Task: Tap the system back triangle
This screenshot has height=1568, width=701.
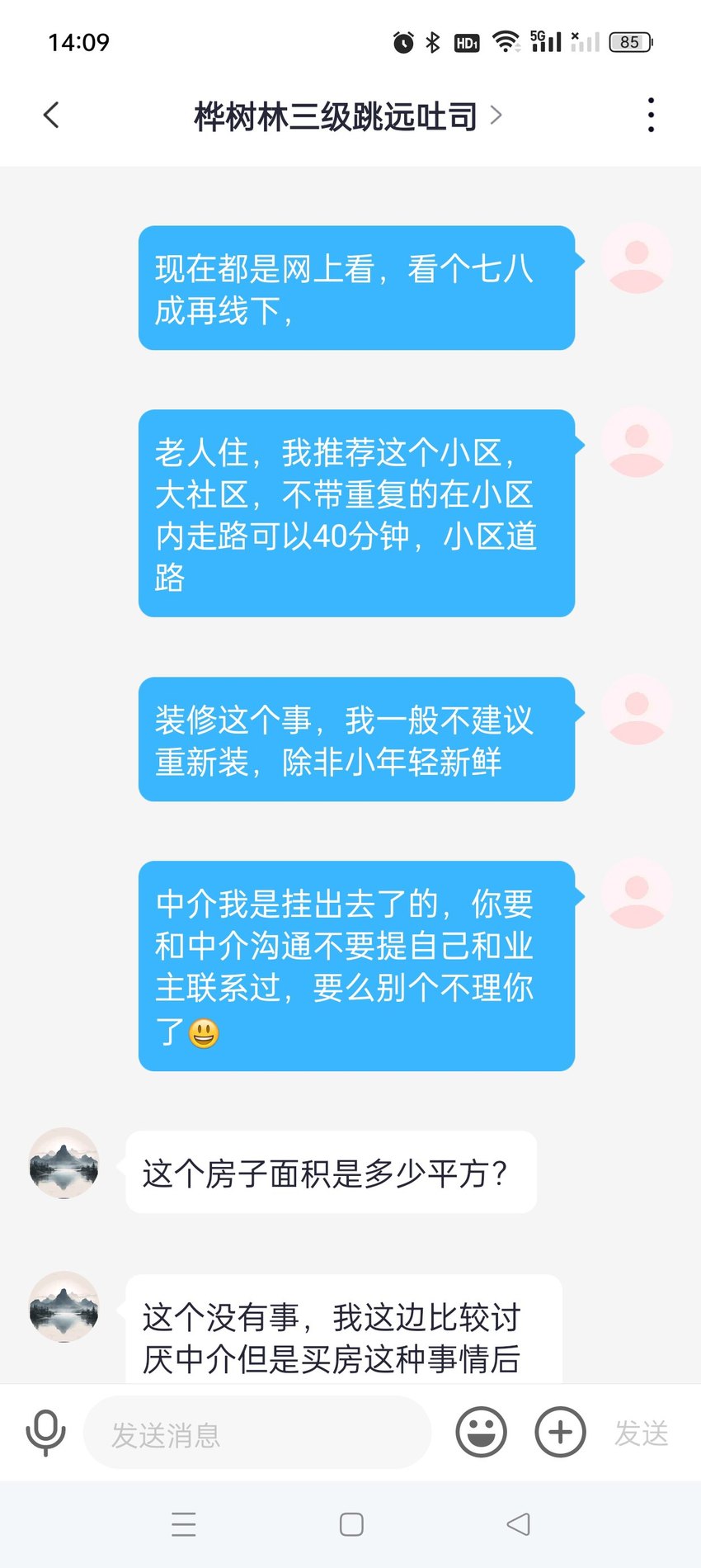Action: [518, 1524]
